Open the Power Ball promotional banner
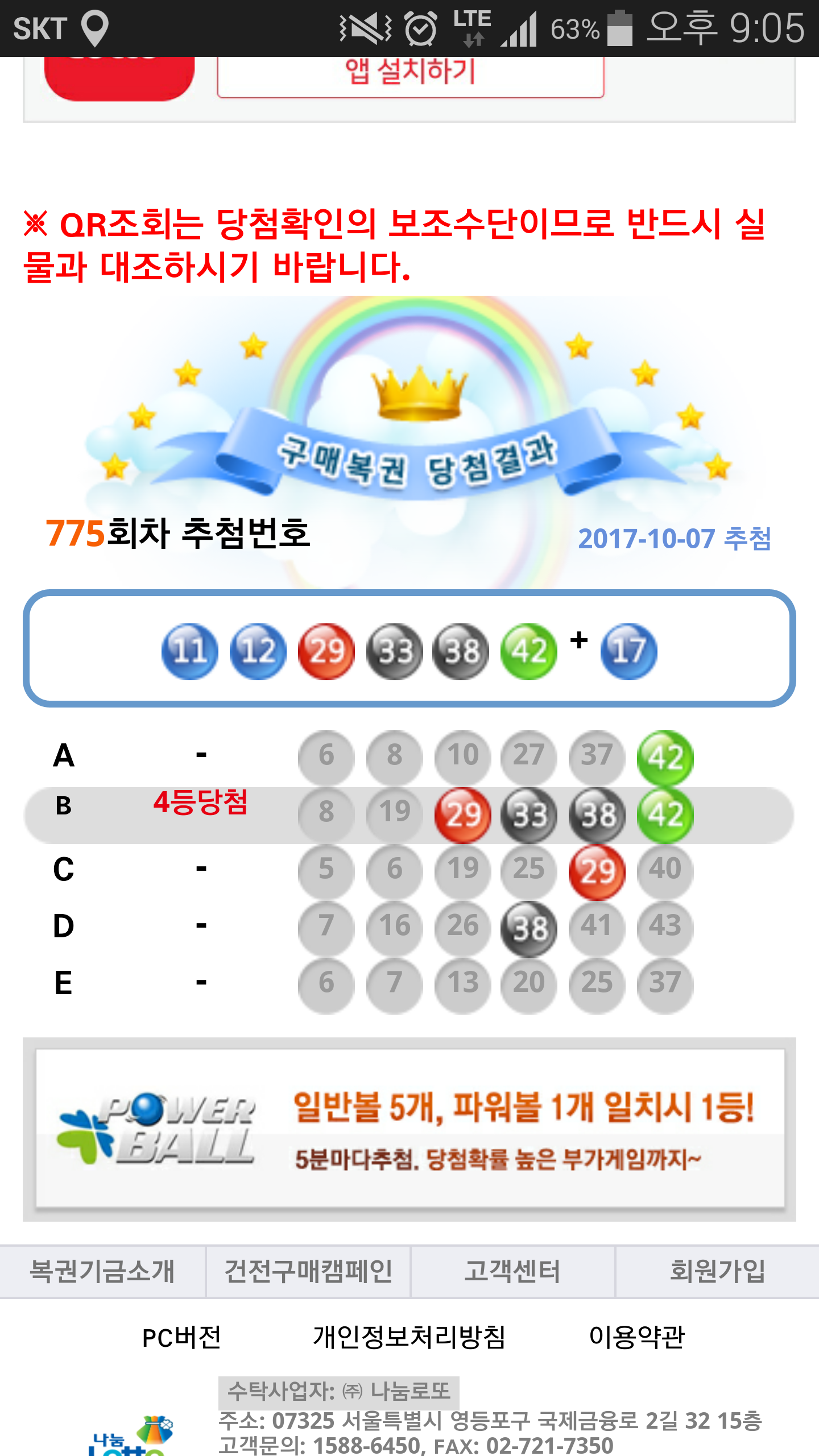The width and height of the screenshot is (819, 1456). pos(409,1128)
